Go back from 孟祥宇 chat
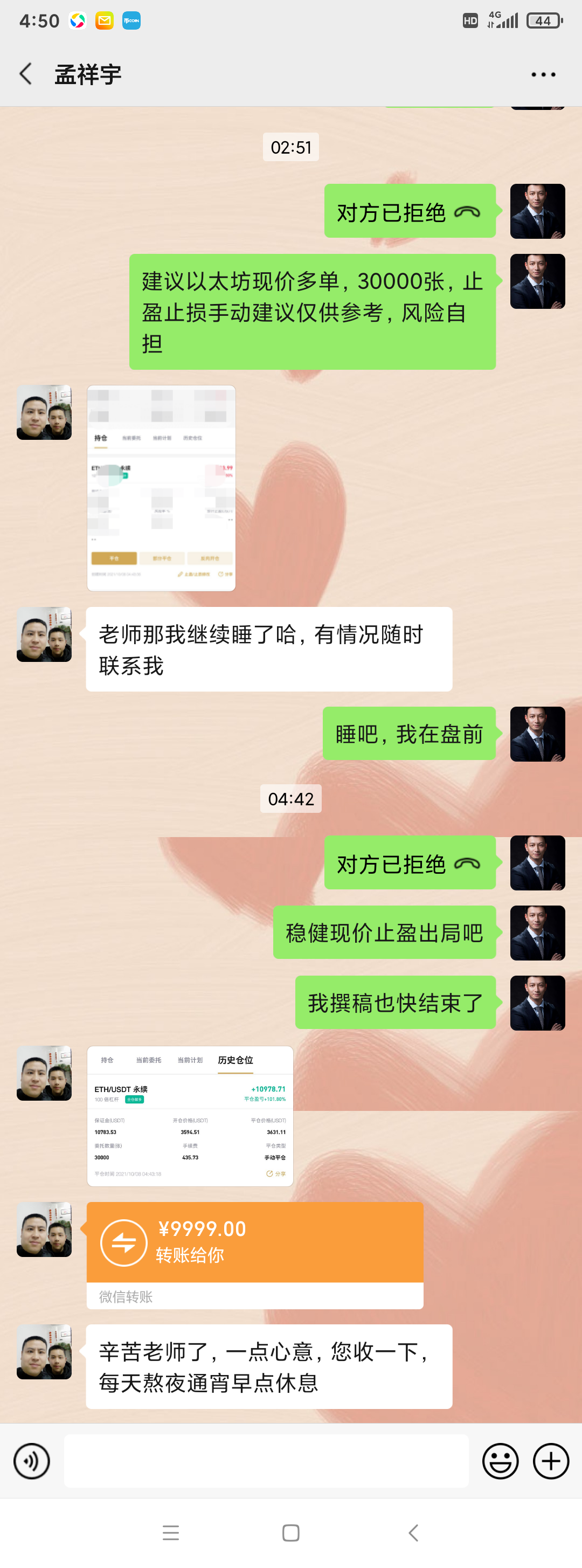582x1568 pixels. tap(25, 74)
